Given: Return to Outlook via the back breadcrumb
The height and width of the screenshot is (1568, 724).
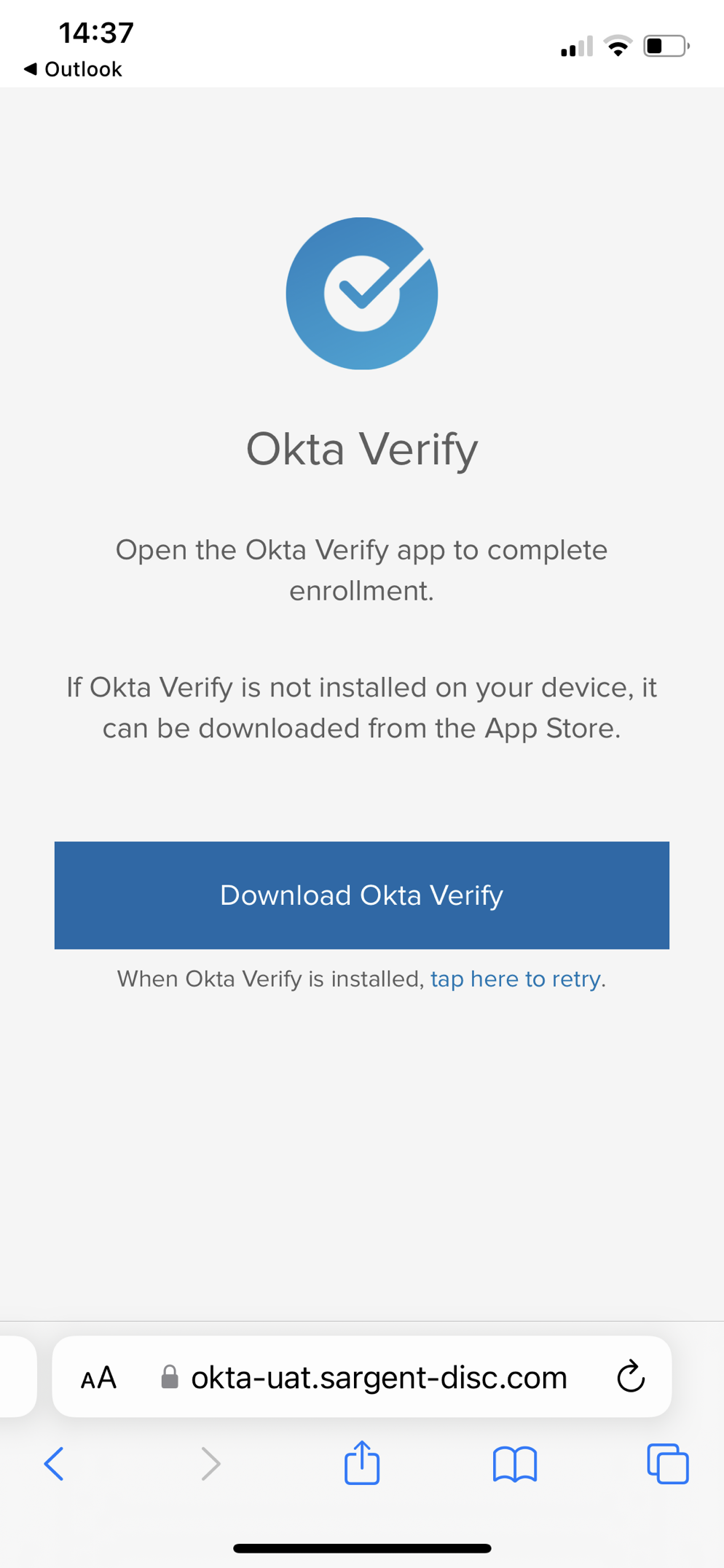Looking at the screenshot, I should coord(73,69).
